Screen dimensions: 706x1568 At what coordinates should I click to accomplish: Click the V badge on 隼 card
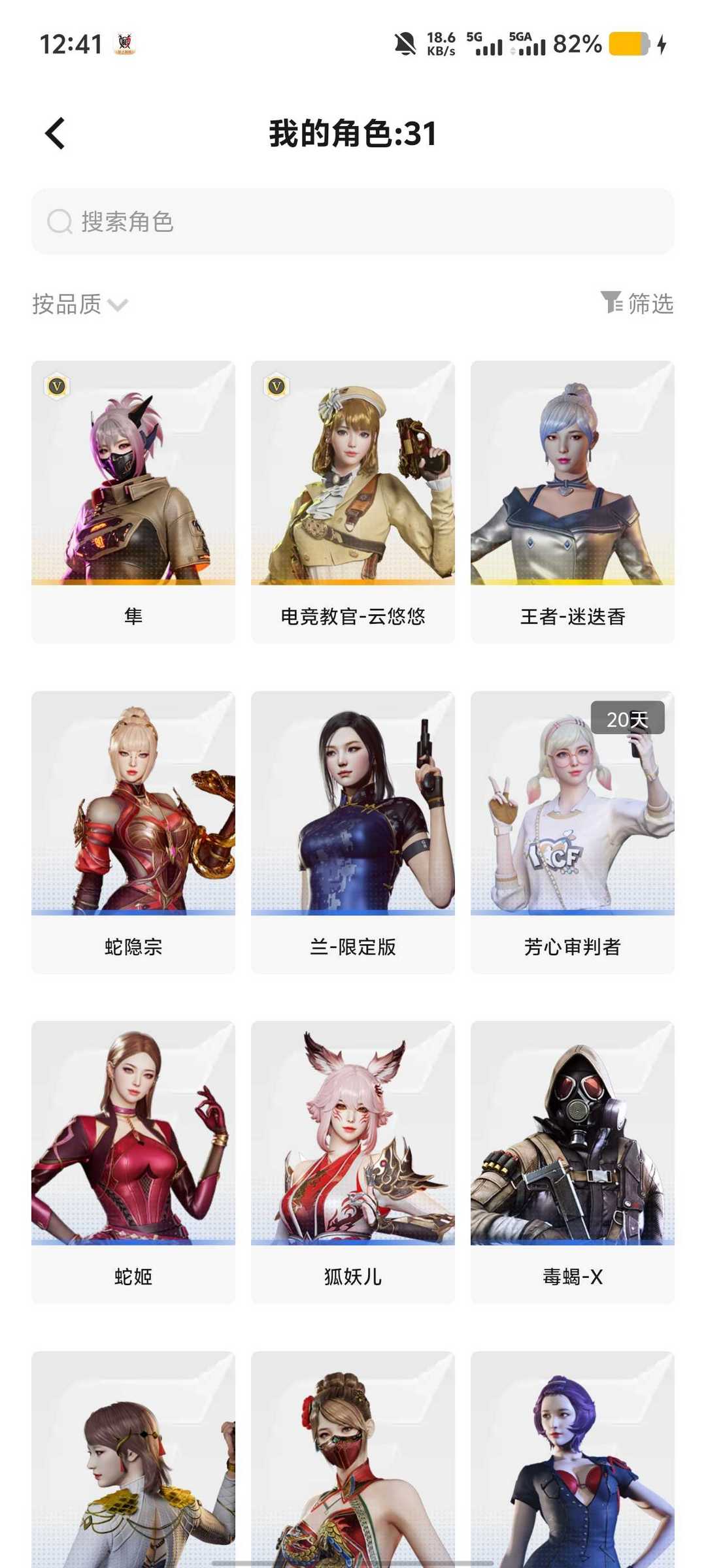pyautogui.click(x=56, y=387)
